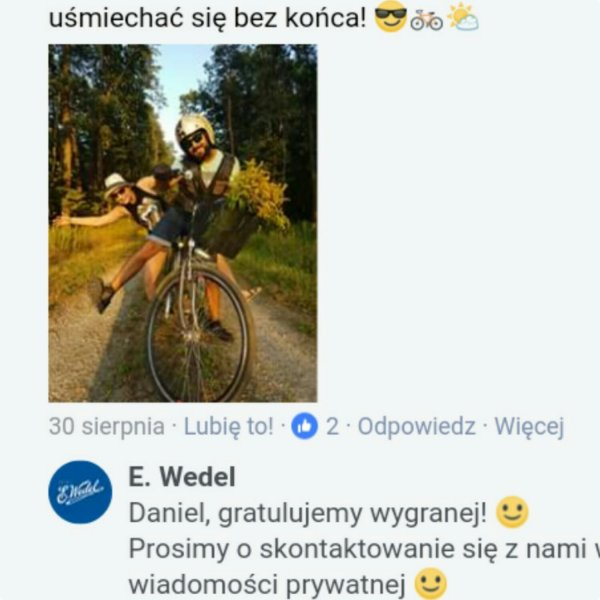This screenshot has width=600, height=600.
Task: Like the comment with Lubię to!
Action: coord(228,427)
